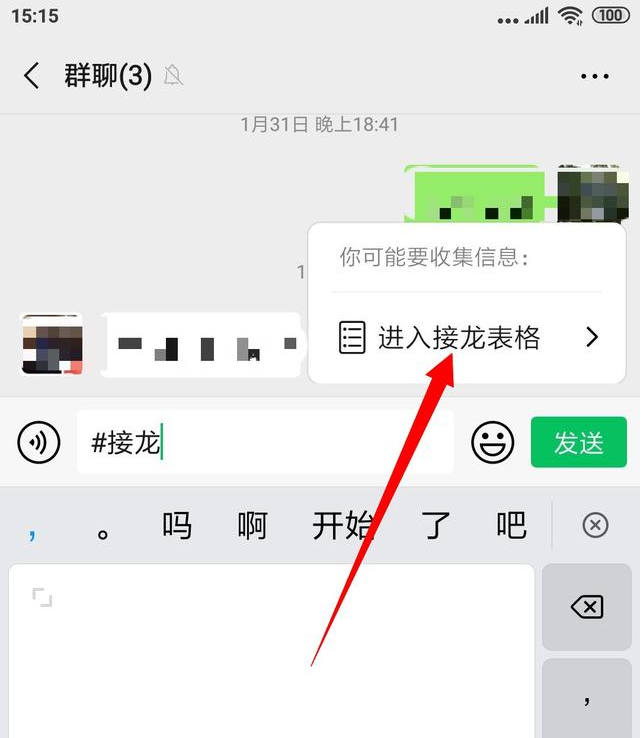Open the sender's avatar on the right
The image size is (641, 738).
click(592, 195)
